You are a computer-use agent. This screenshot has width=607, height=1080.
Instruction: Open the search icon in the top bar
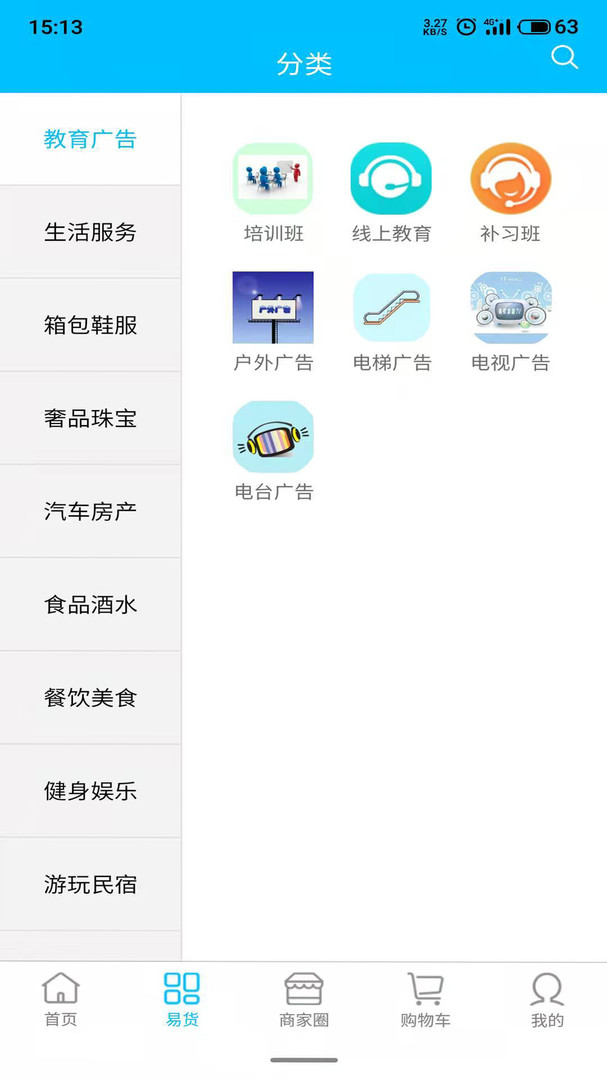564,58
